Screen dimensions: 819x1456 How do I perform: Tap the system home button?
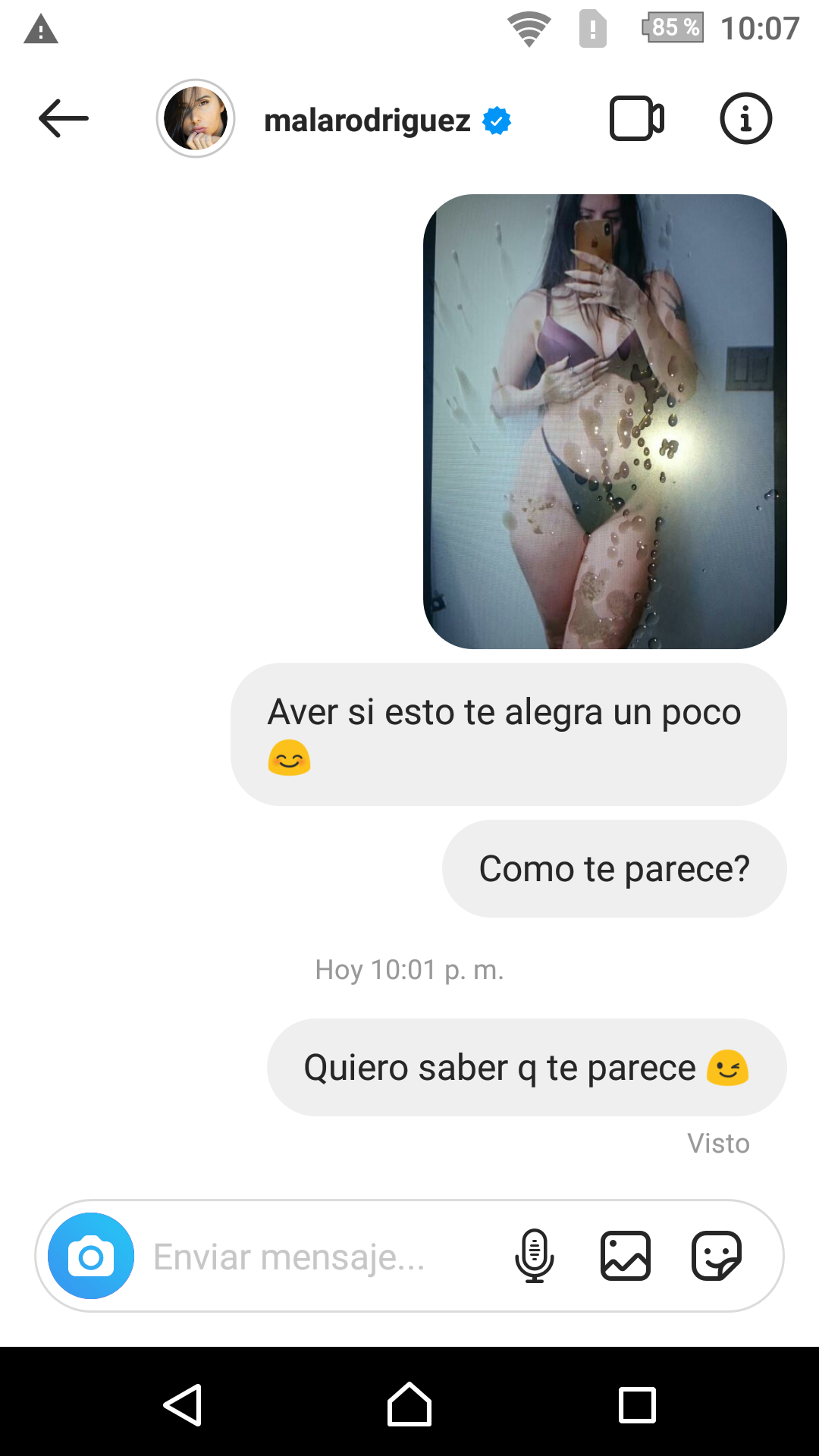(x=409, y=1404)
